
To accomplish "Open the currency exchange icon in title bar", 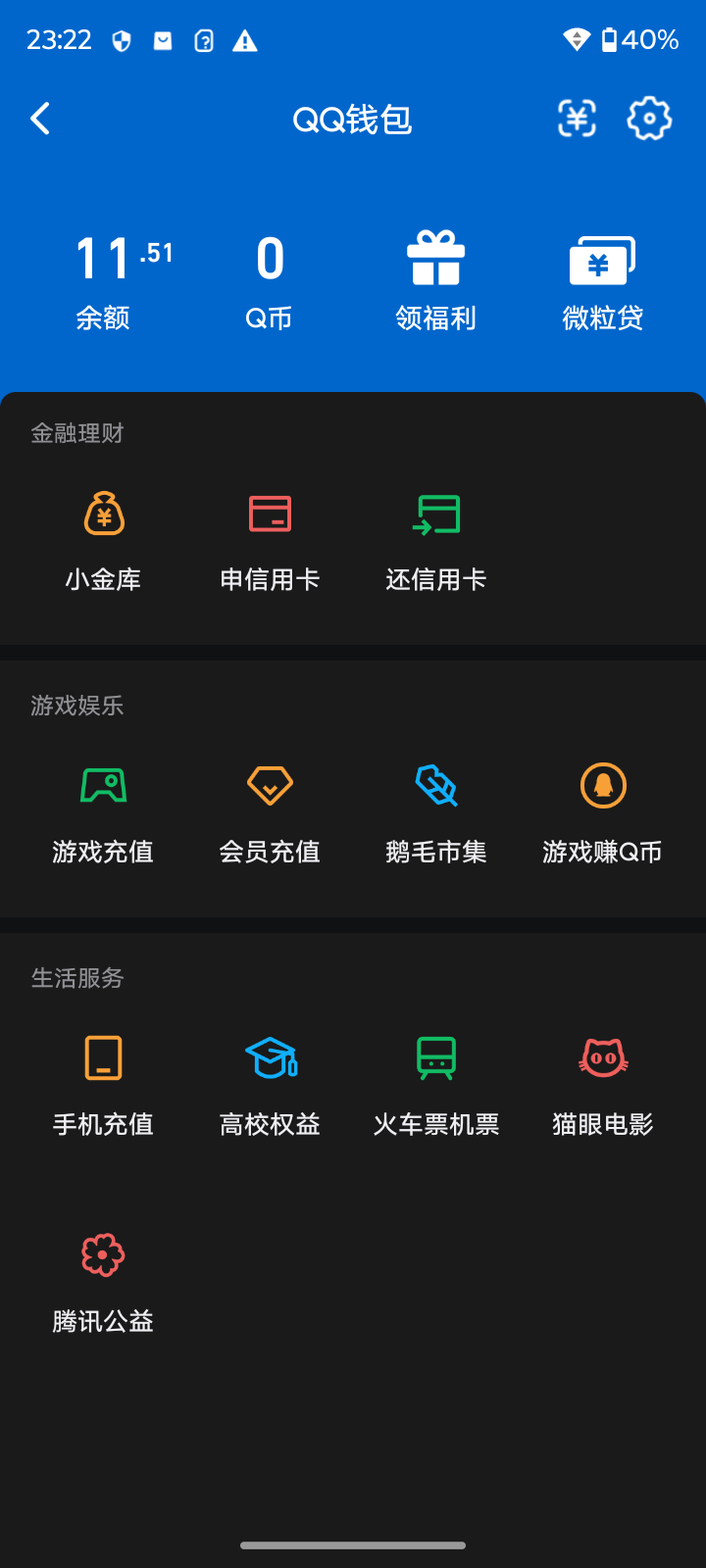I will coord(578,118).
